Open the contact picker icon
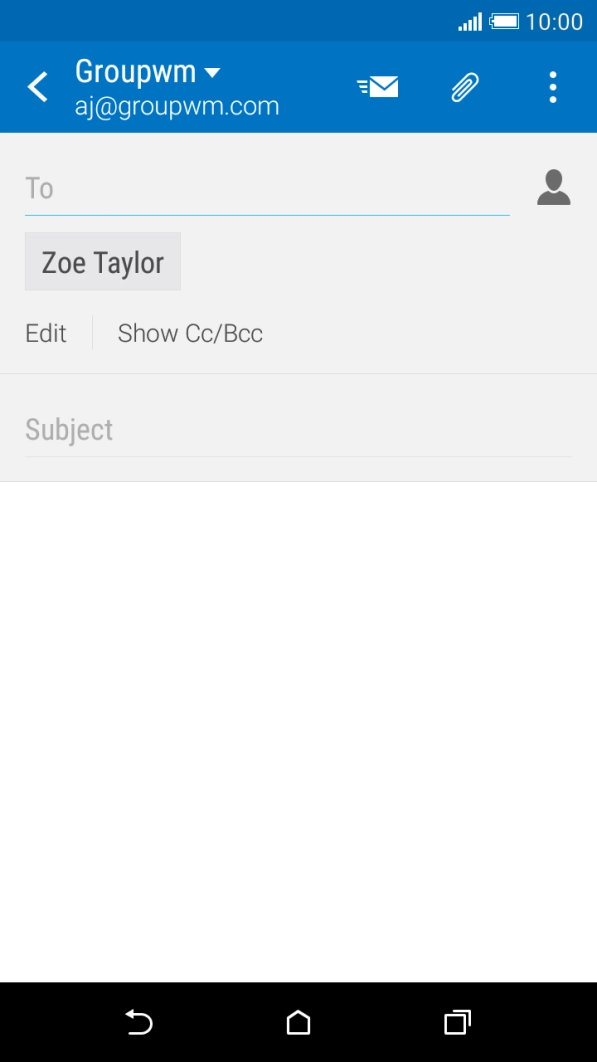The height and width of the screenshot is (1062, 597). tap(554, 187)
